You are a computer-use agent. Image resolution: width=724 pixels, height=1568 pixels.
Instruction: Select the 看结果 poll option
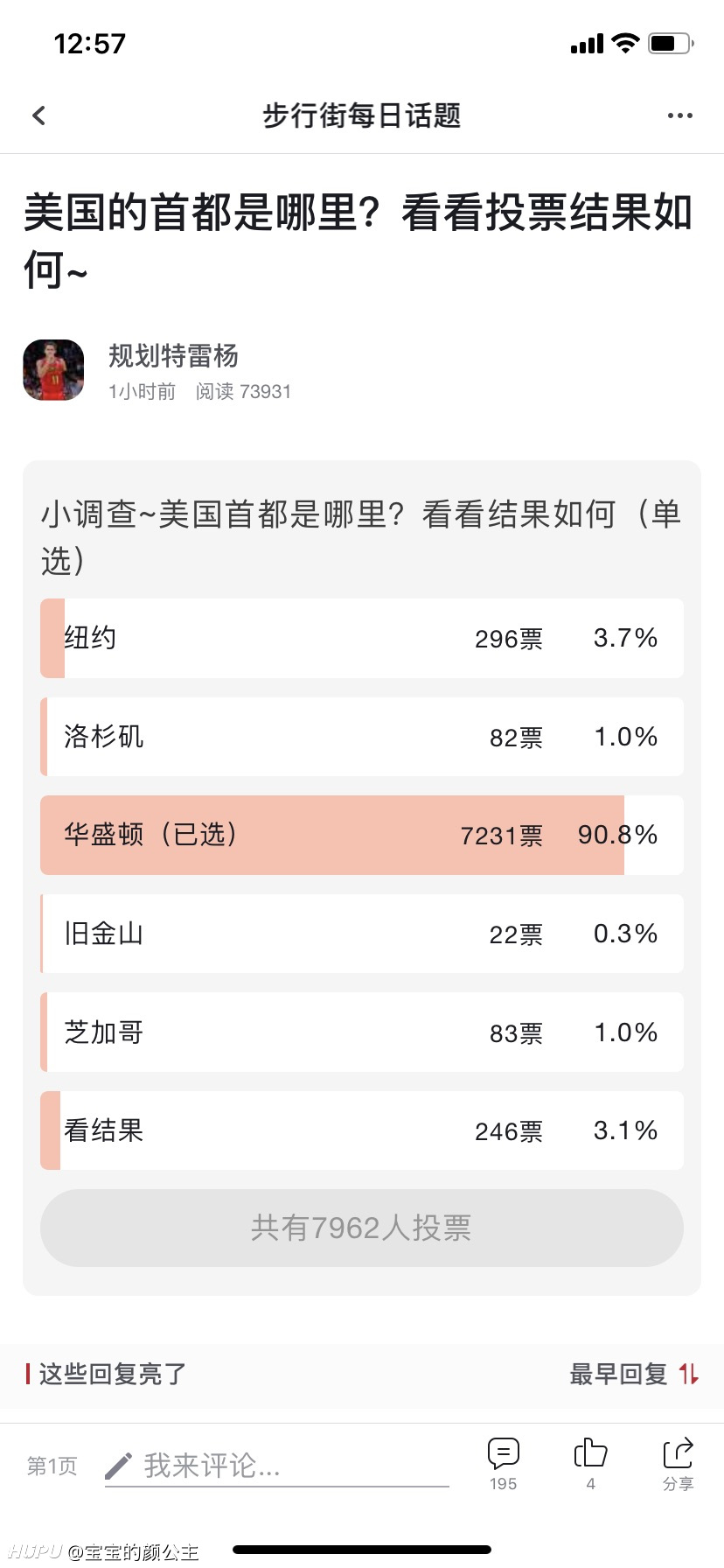point(362,1130)
